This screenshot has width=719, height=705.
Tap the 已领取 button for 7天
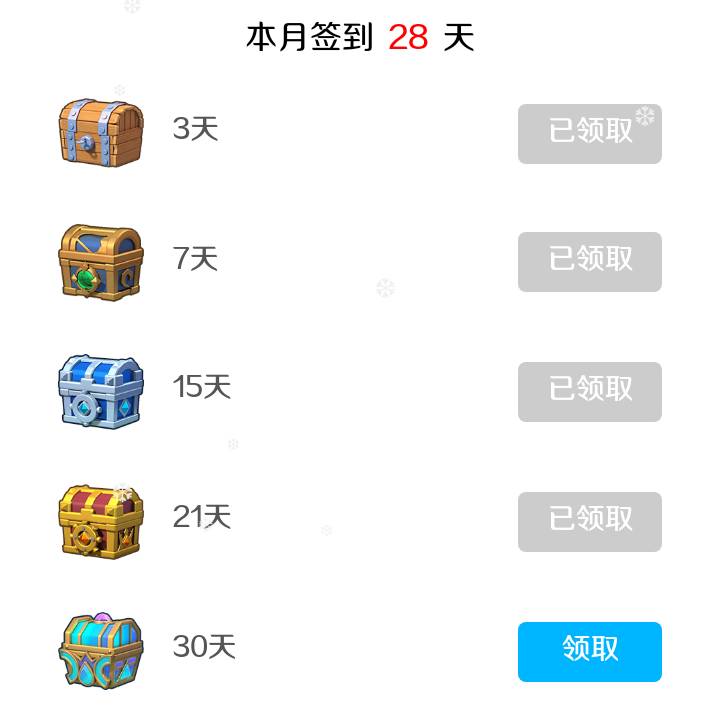589,261
